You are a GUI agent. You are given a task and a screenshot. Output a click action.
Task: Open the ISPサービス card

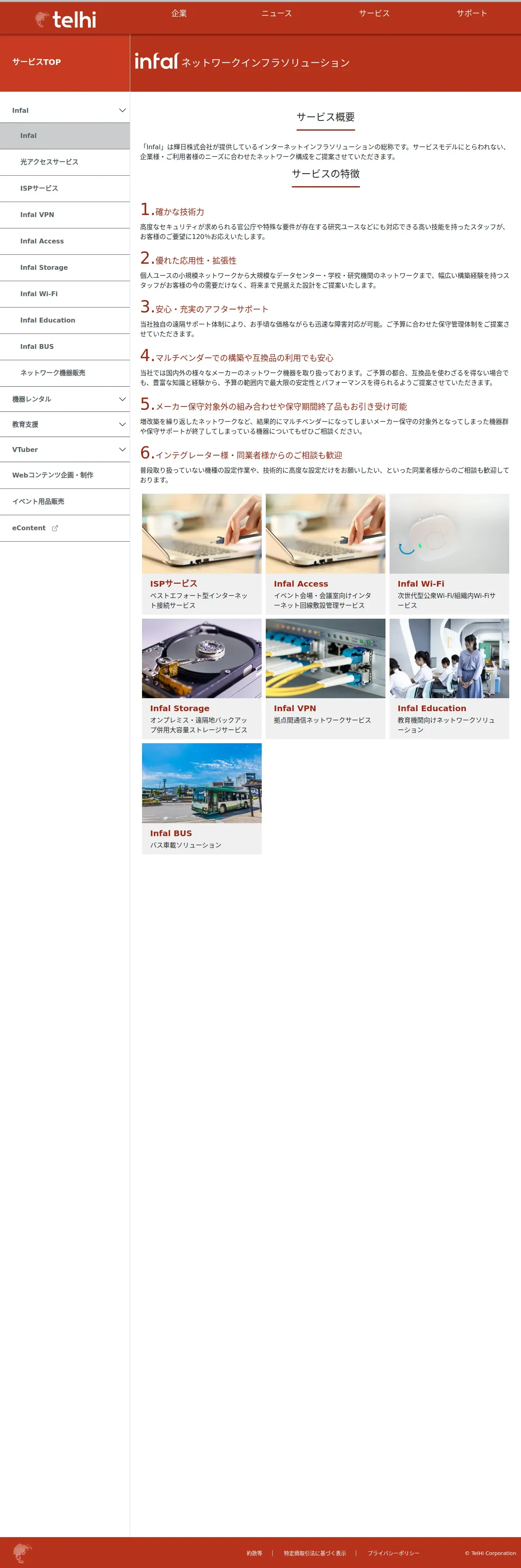coord(201,554)
